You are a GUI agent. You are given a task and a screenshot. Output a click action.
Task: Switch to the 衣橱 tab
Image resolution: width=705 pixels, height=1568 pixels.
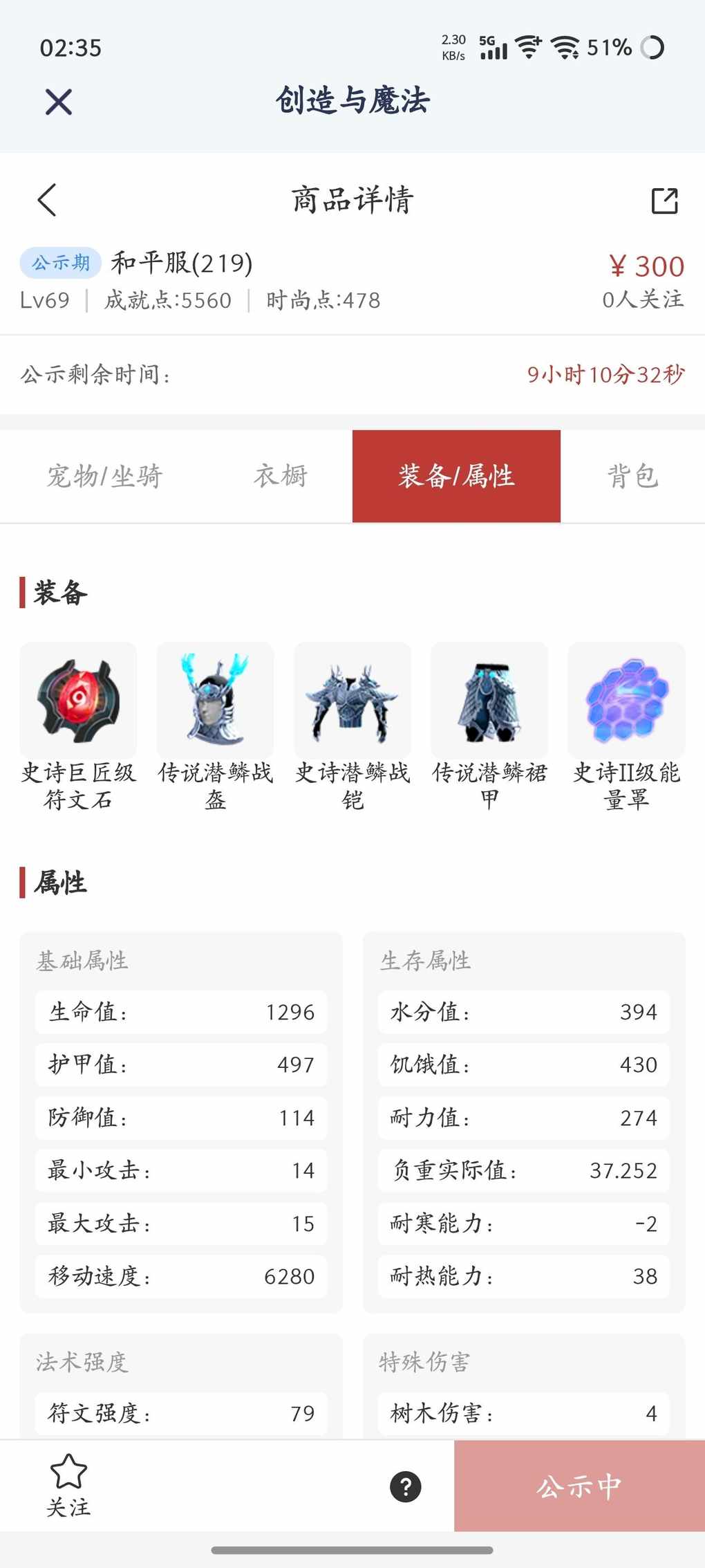(280, 476)
